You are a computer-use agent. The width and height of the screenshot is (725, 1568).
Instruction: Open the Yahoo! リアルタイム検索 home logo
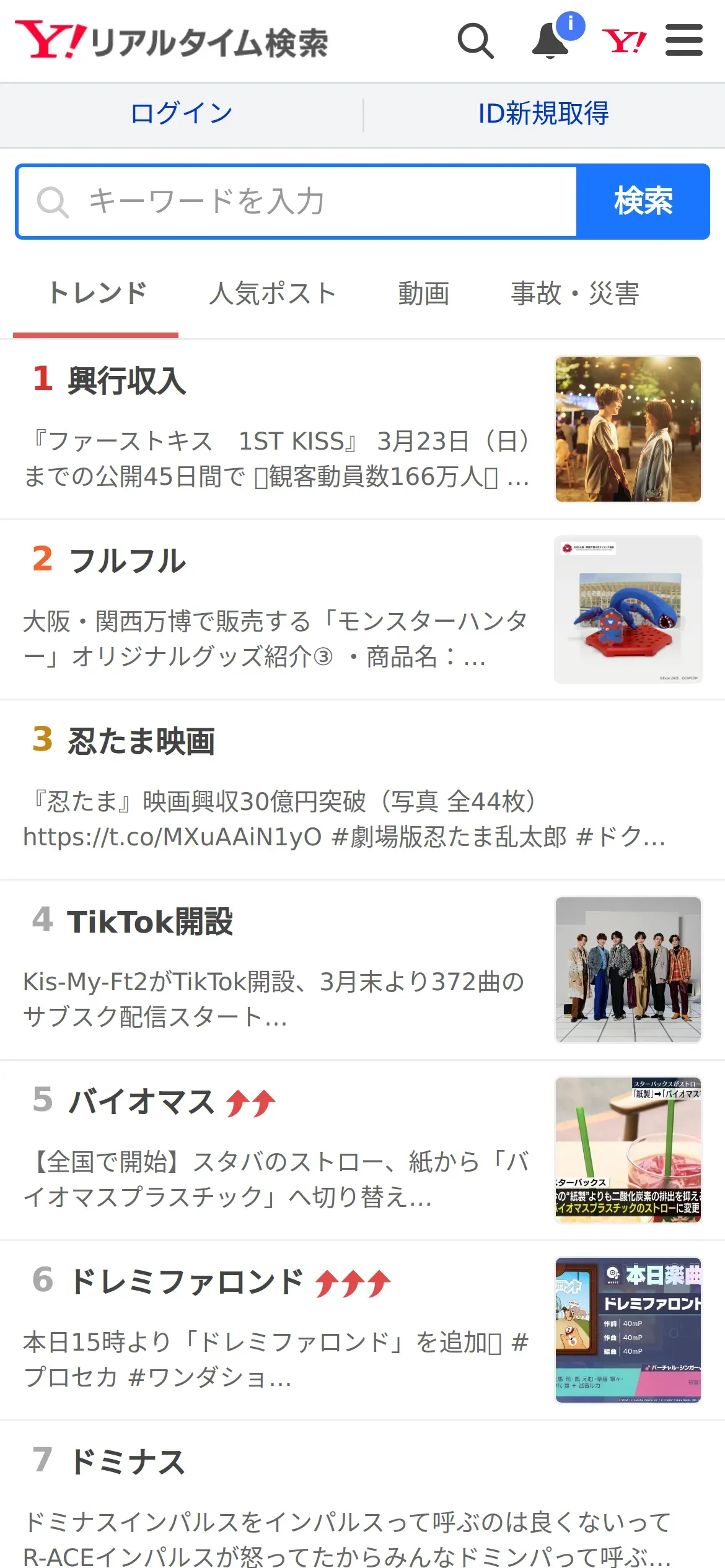tap(172, 41)
